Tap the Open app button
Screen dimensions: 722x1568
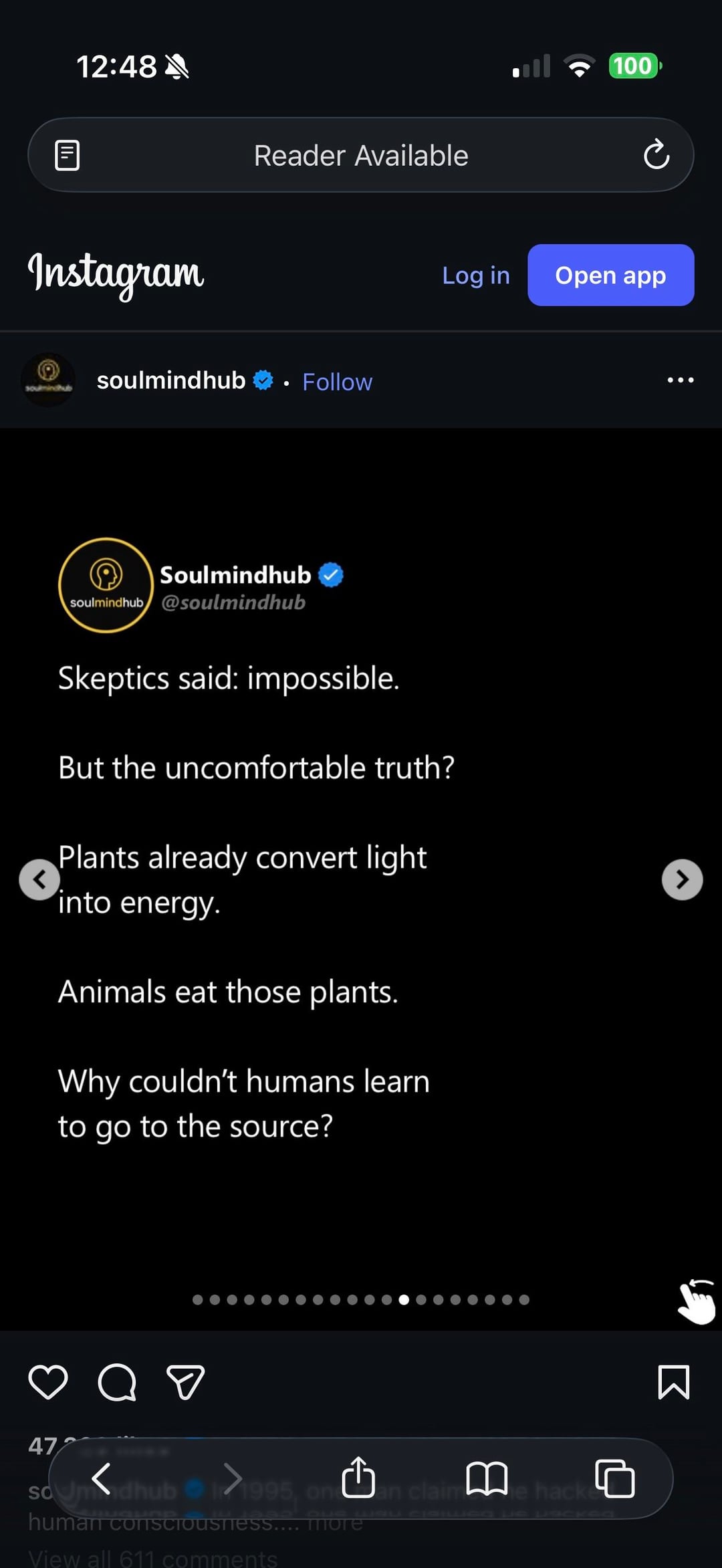(610, 275)
